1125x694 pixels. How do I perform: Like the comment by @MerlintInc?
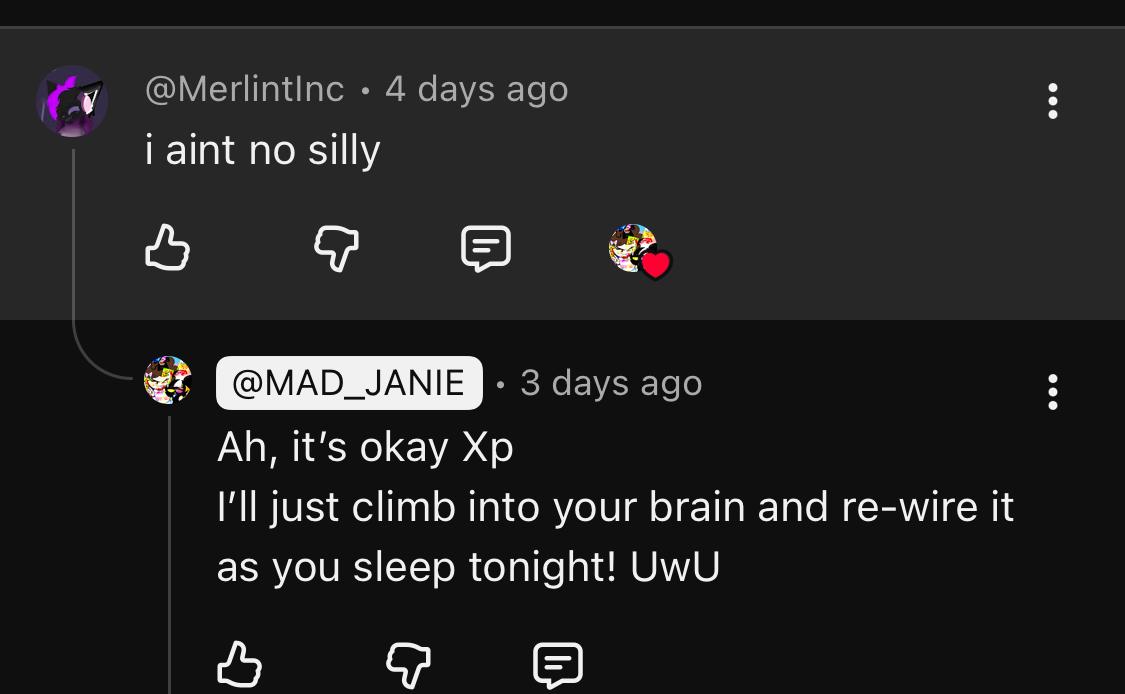coord(168,247)
